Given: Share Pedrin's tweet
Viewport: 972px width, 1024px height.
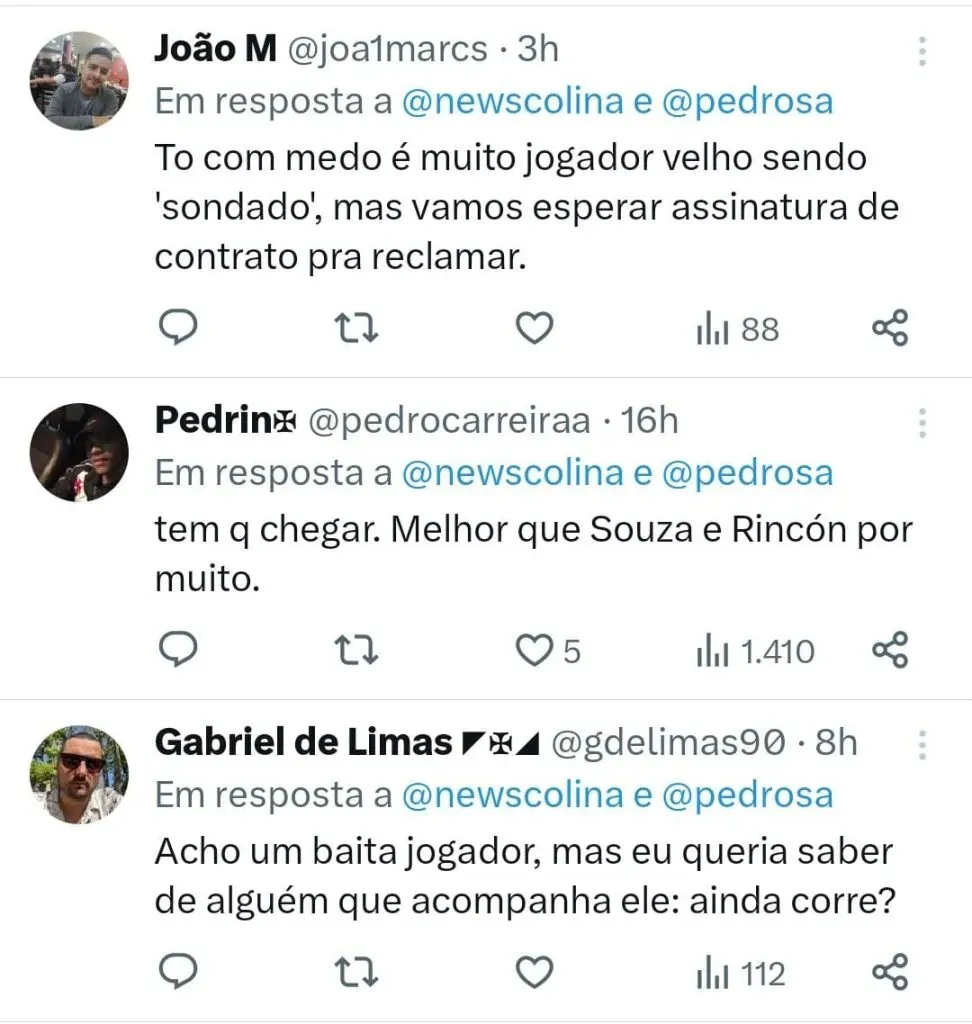Looking at the screenshot, I should (x=890, y=651).
